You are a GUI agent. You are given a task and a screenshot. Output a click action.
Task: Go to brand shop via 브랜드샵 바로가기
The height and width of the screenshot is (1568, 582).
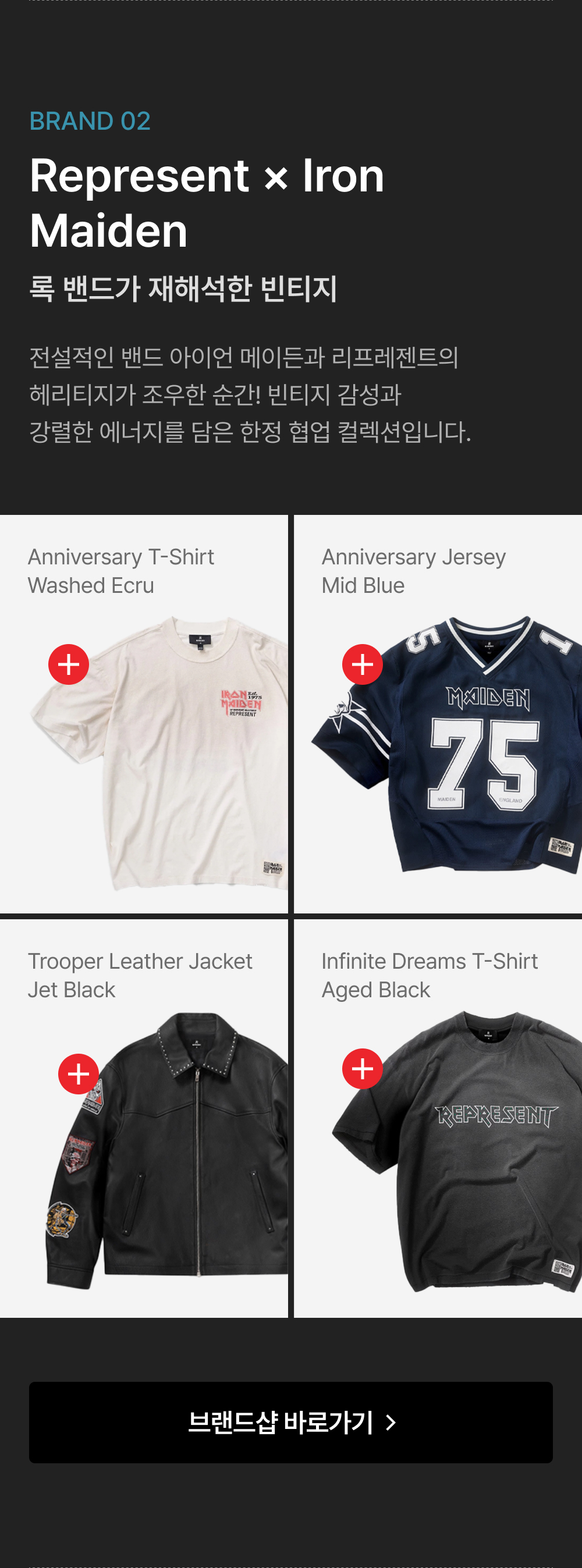291,1422
